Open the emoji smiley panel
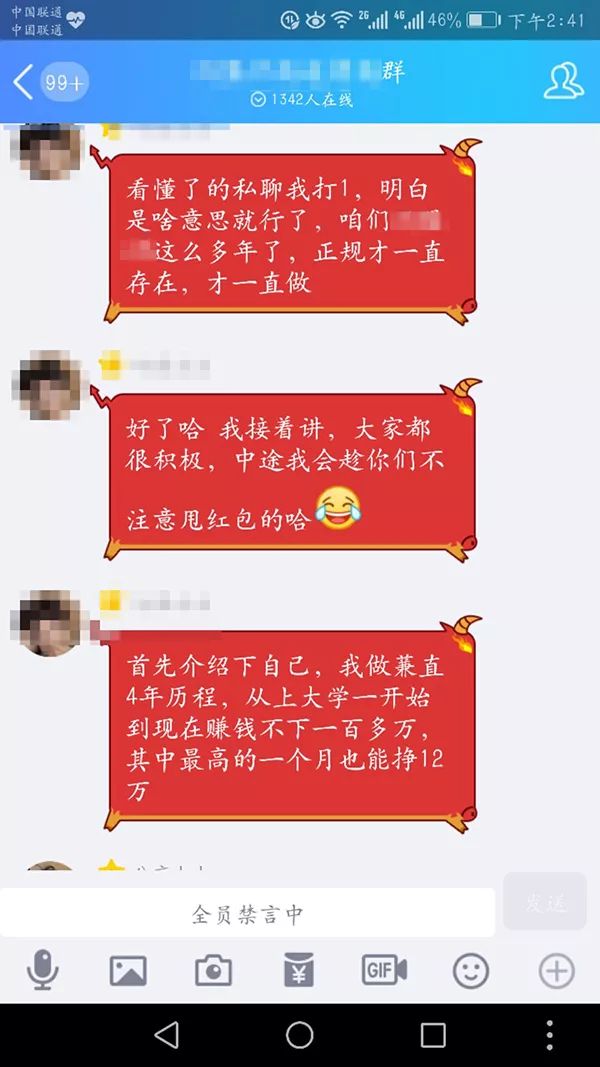Viewport: 600px width, 1067px height. click(471, 970)
